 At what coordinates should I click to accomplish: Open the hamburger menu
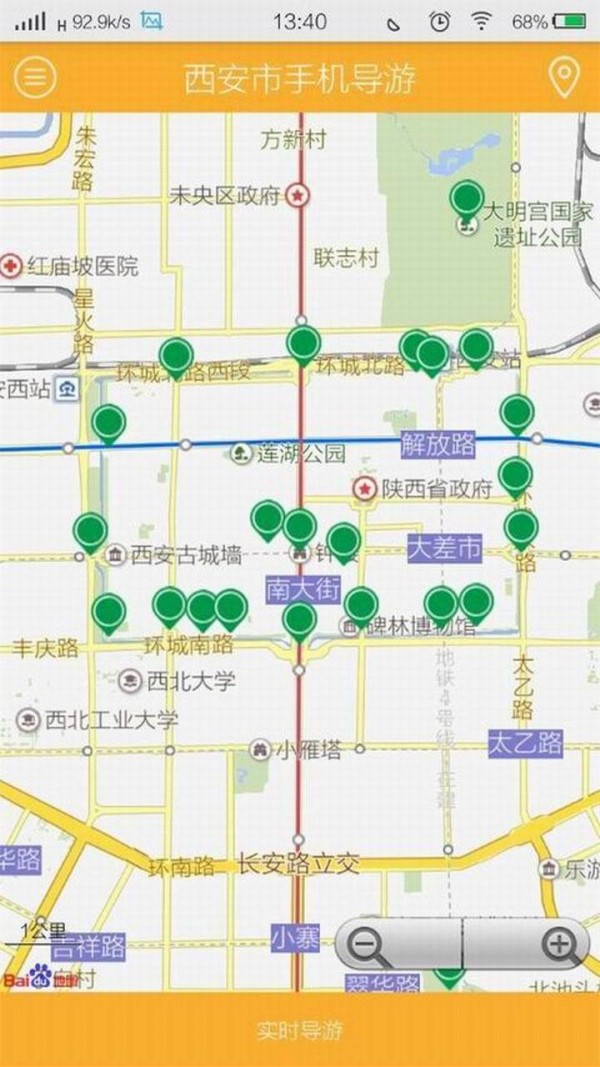pyautogui.click(x=35, y=78)
